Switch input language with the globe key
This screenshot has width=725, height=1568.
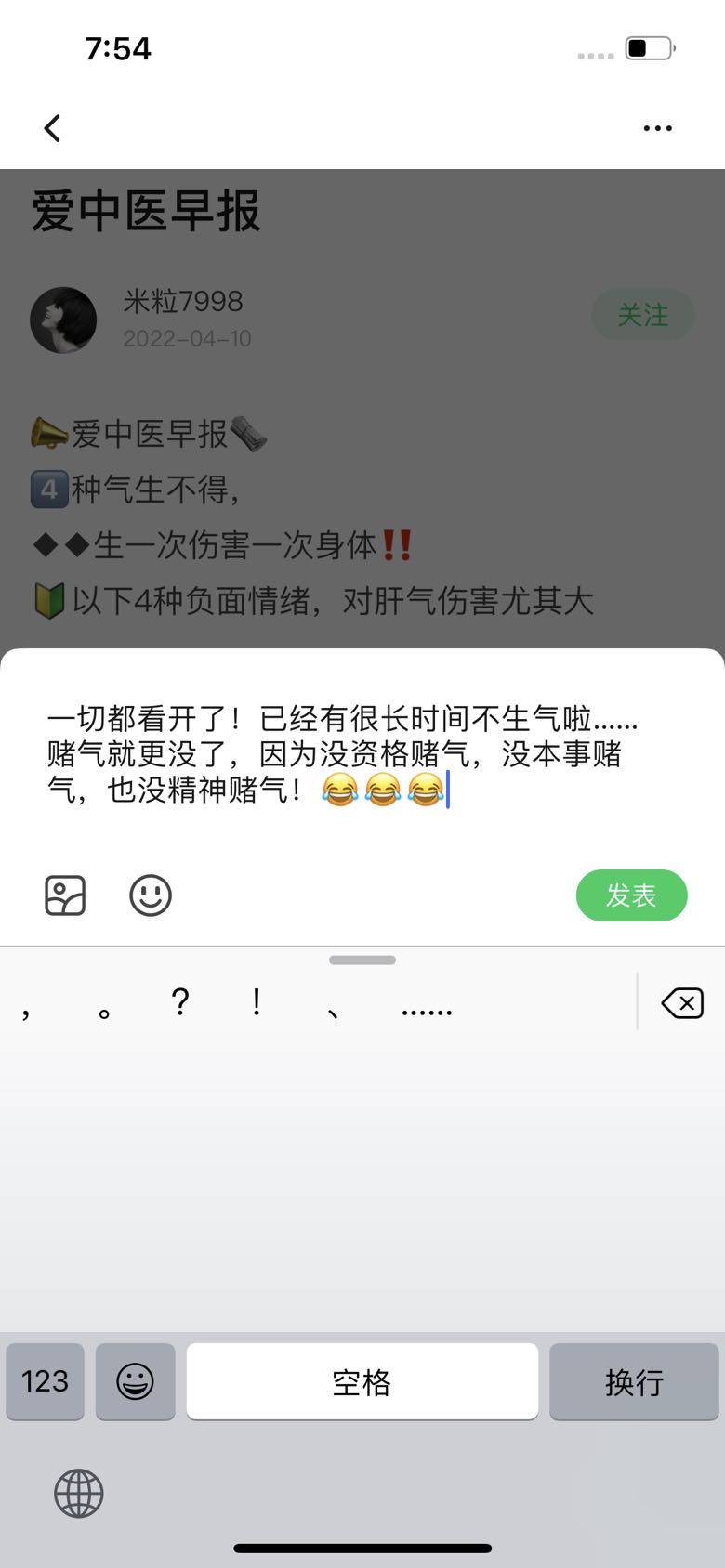pos(79,1493)
